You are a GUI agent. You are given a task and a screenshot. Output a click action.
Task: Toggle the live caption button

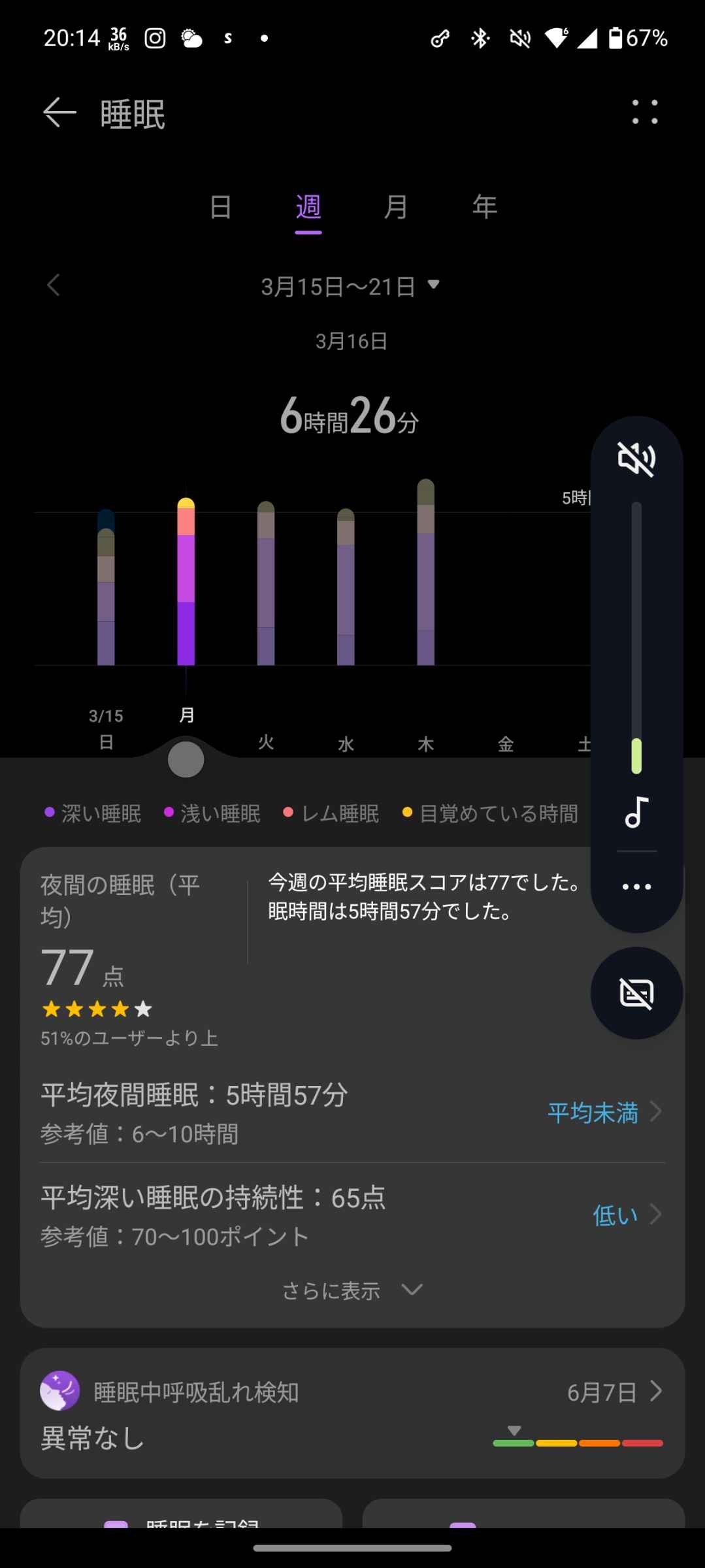pyautogui.click(x=636, y=993)
